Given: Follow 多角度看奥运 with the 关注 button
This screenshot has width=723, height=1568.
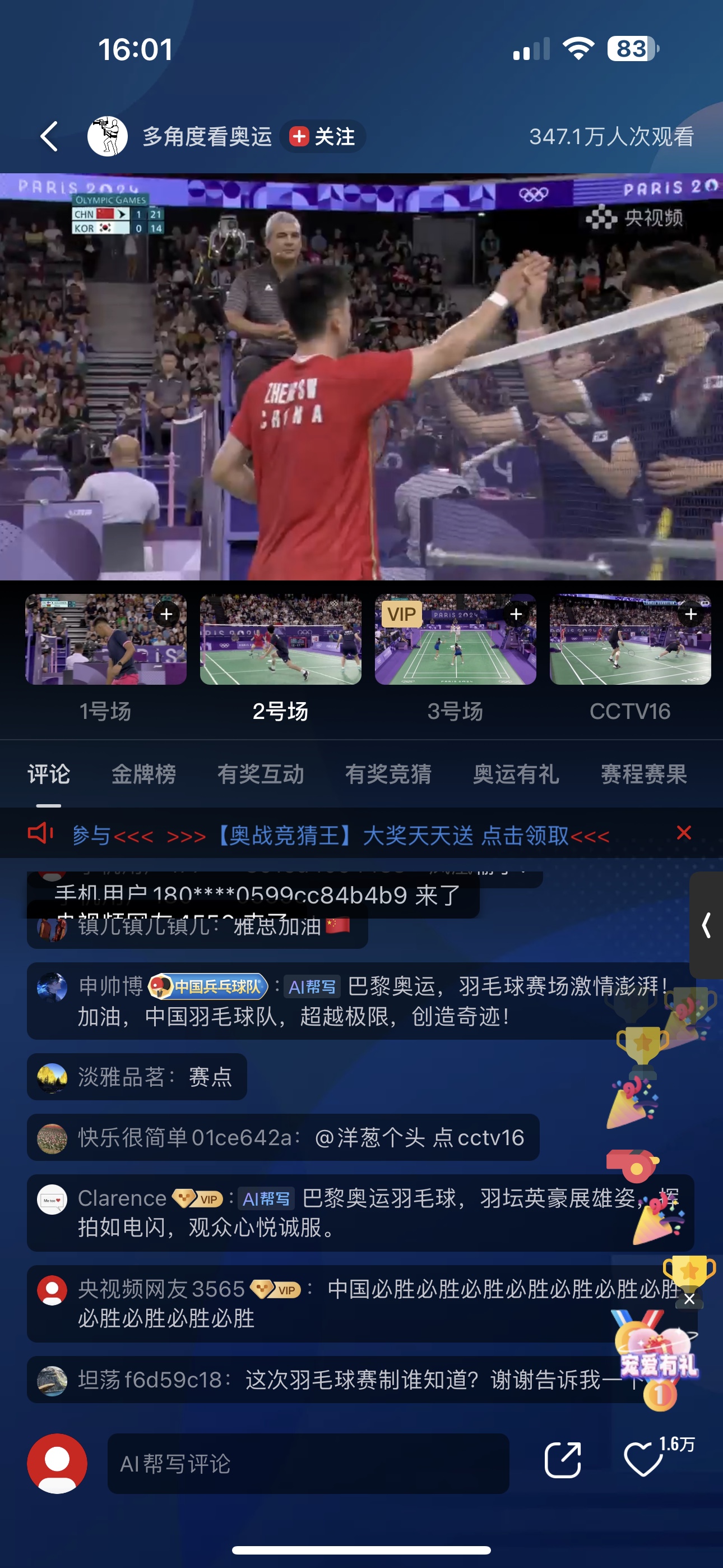Looking at the screenshot, I should point(323,136).
